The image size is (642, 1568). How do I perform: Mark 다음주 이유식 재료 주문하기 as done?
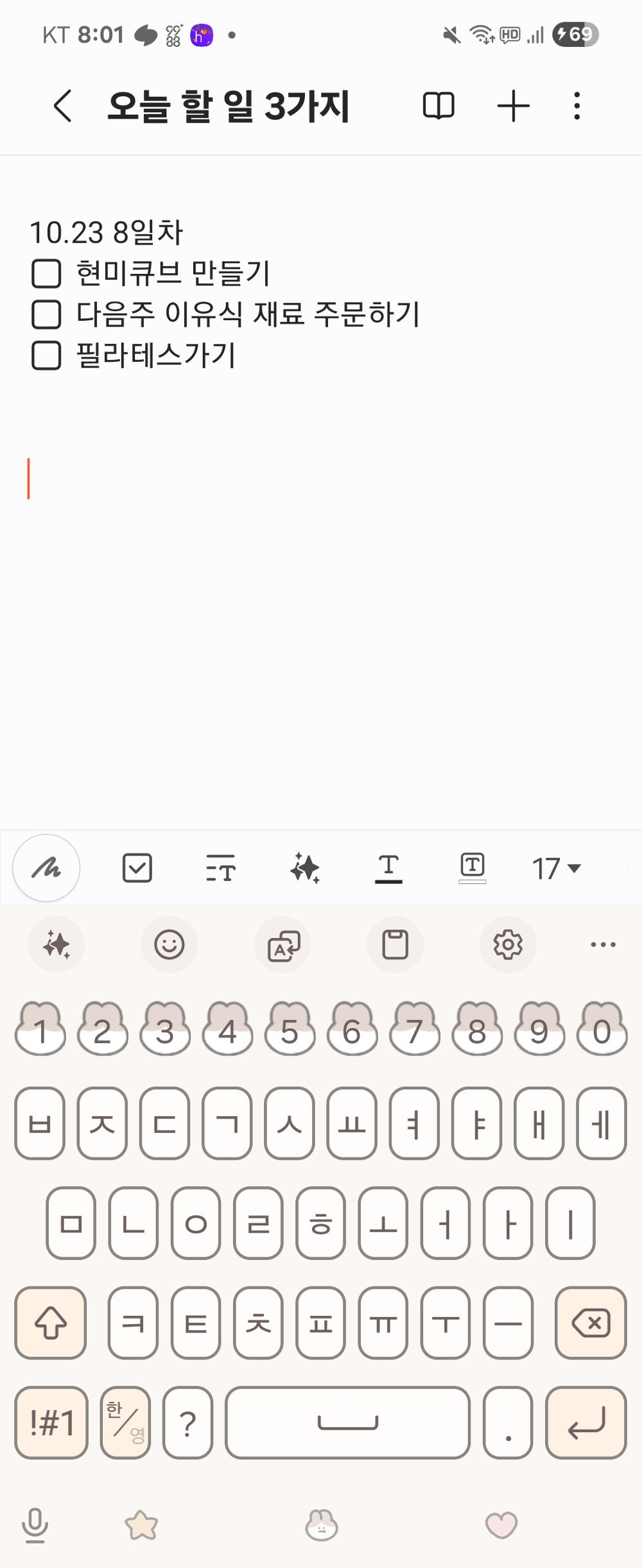[46, 314]
